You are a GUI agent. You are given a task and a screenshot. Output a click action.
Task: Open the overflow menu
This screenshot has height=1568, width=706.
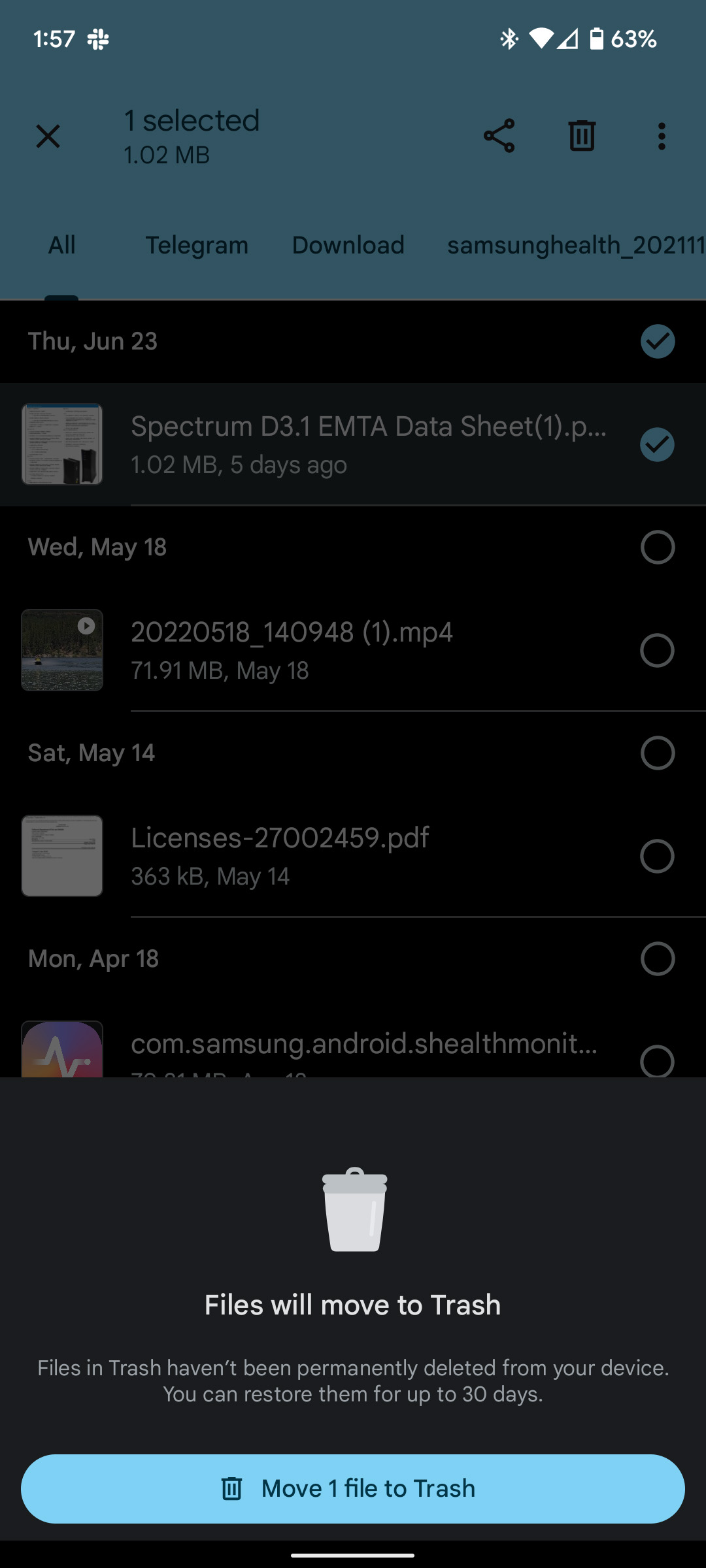tap(662, 136)
